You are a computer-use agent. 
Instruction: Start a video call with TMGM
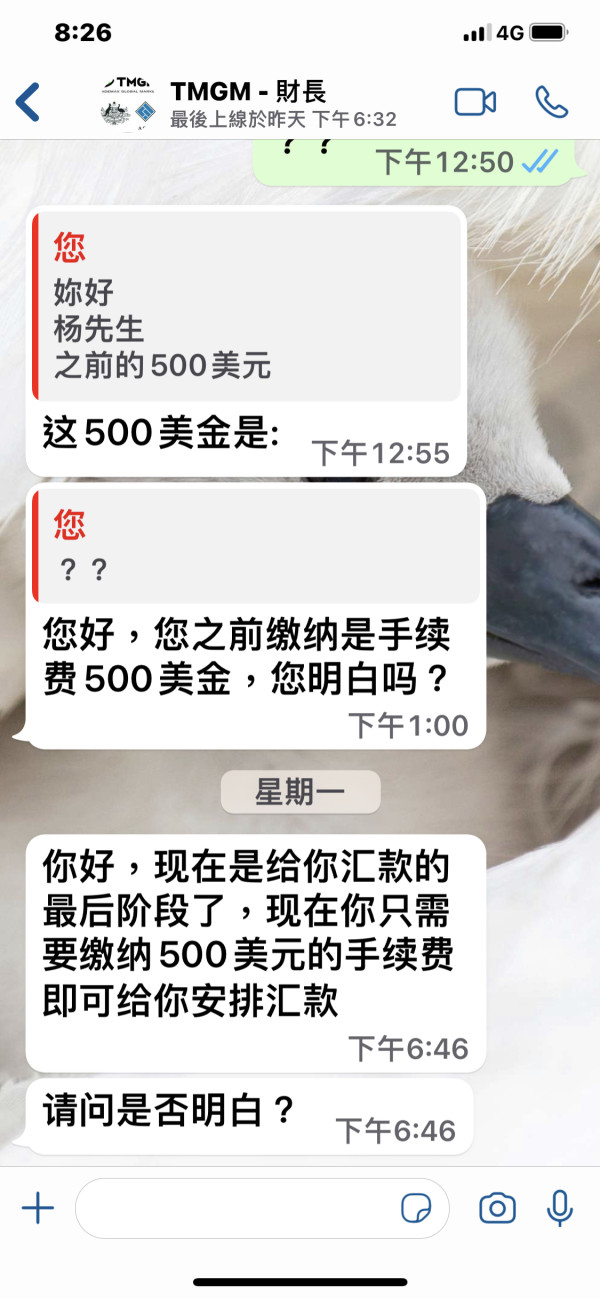coord(475,102)
